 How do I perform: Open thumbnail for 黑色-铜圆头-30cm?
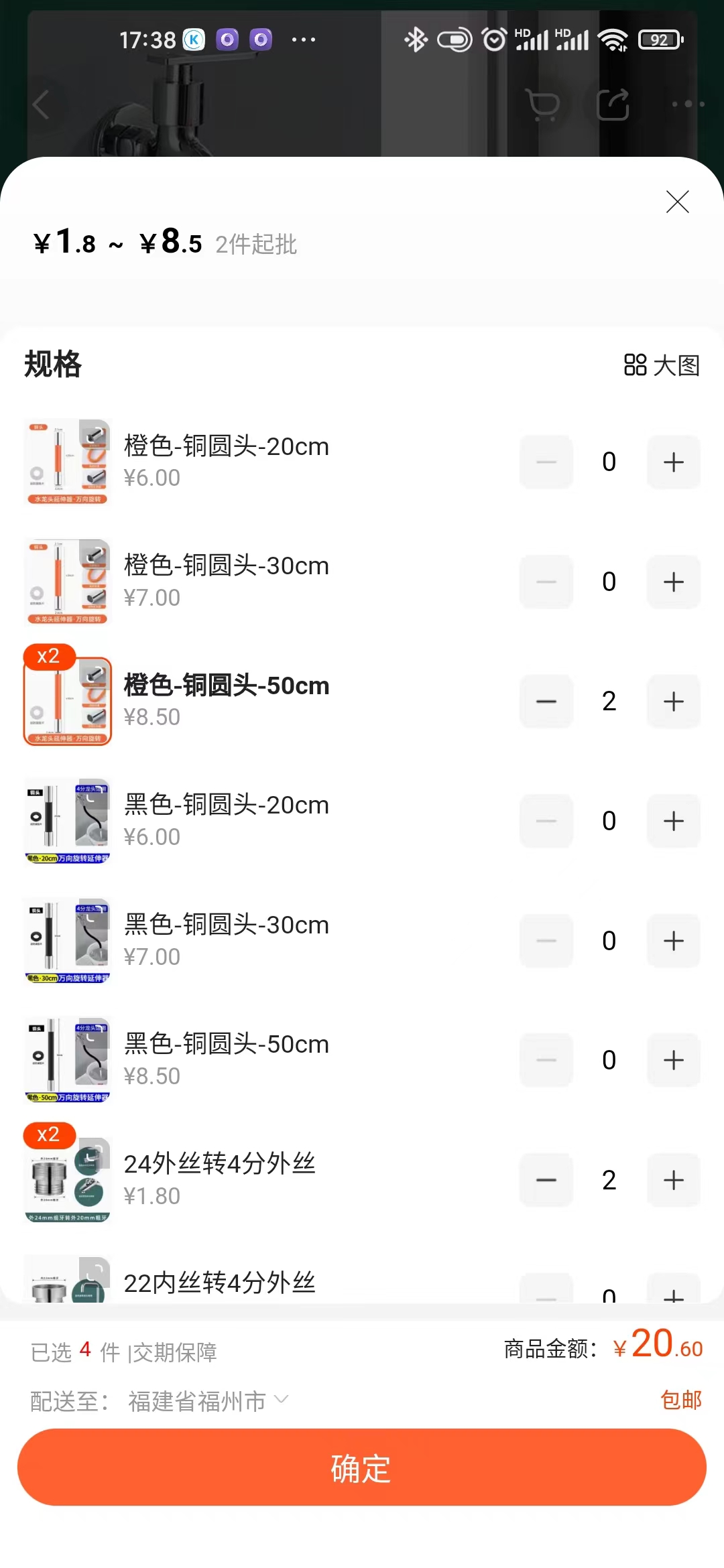pos(68,941)
